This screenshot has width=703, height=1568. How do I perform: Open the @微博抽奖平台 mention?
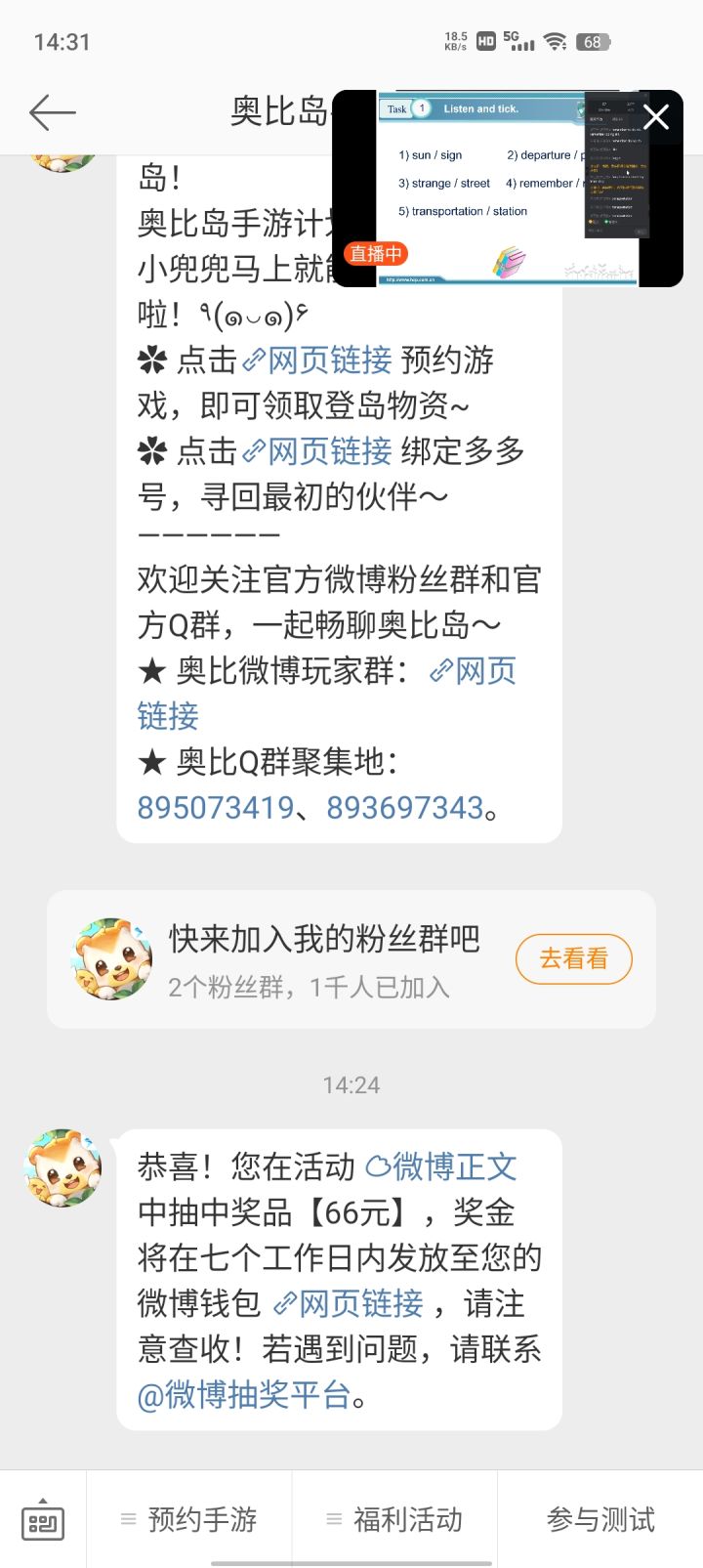click(244, 1395)
